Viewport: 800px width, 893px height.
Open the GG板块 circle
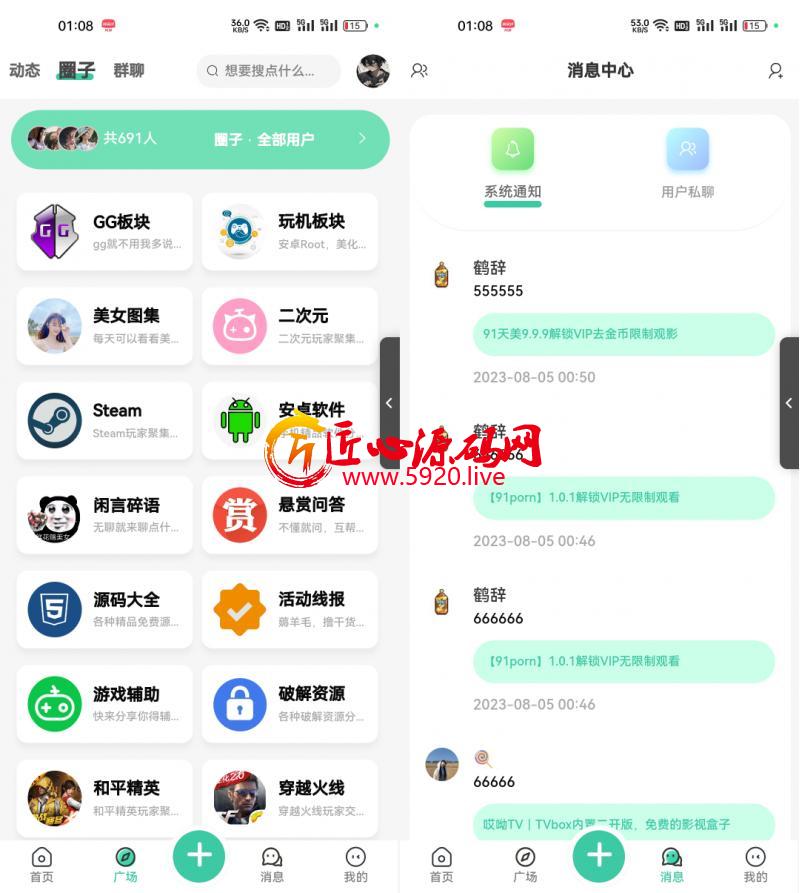tap(105, 231)
